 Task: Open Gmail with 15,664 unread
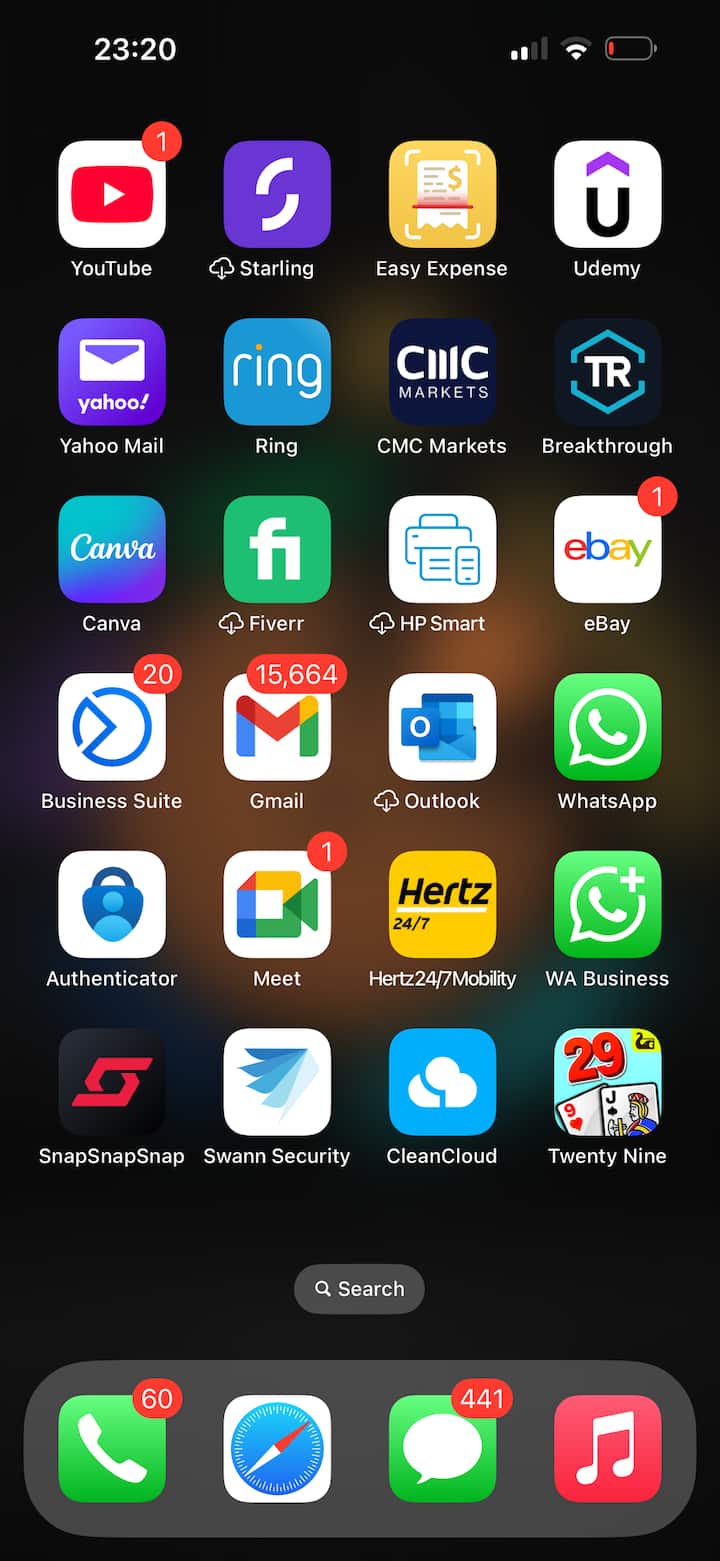(277, 727)
